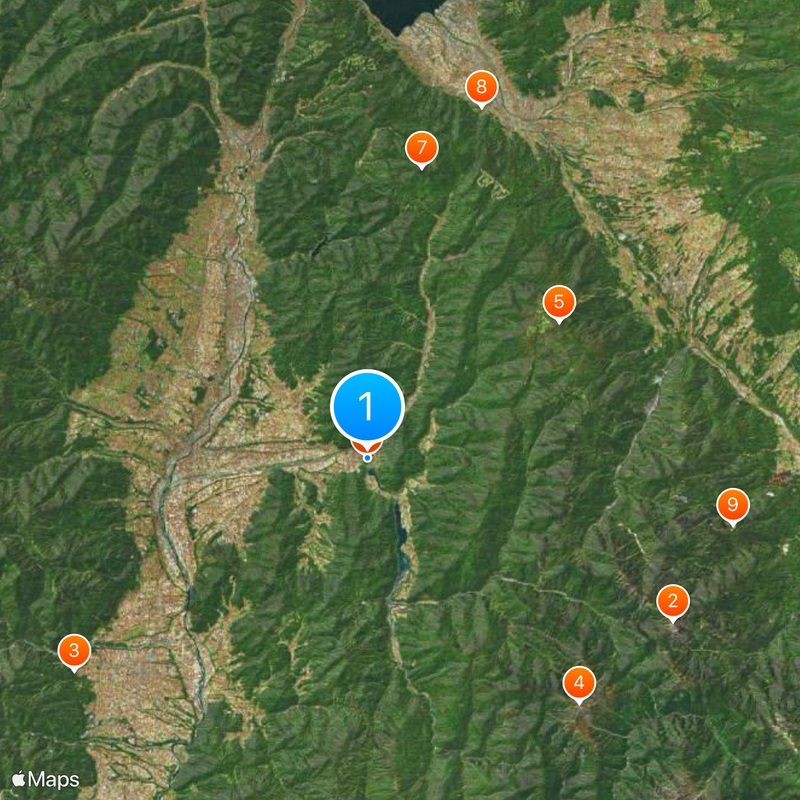Tap map pin number 7
The height and width of the screenshot is (800, 800).
[x=422, y=149]
